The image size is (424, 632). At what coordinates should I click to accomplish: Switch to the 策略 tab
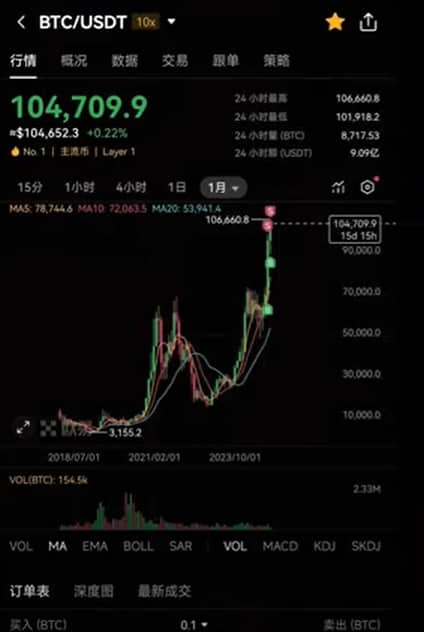[x=276, y=60]
